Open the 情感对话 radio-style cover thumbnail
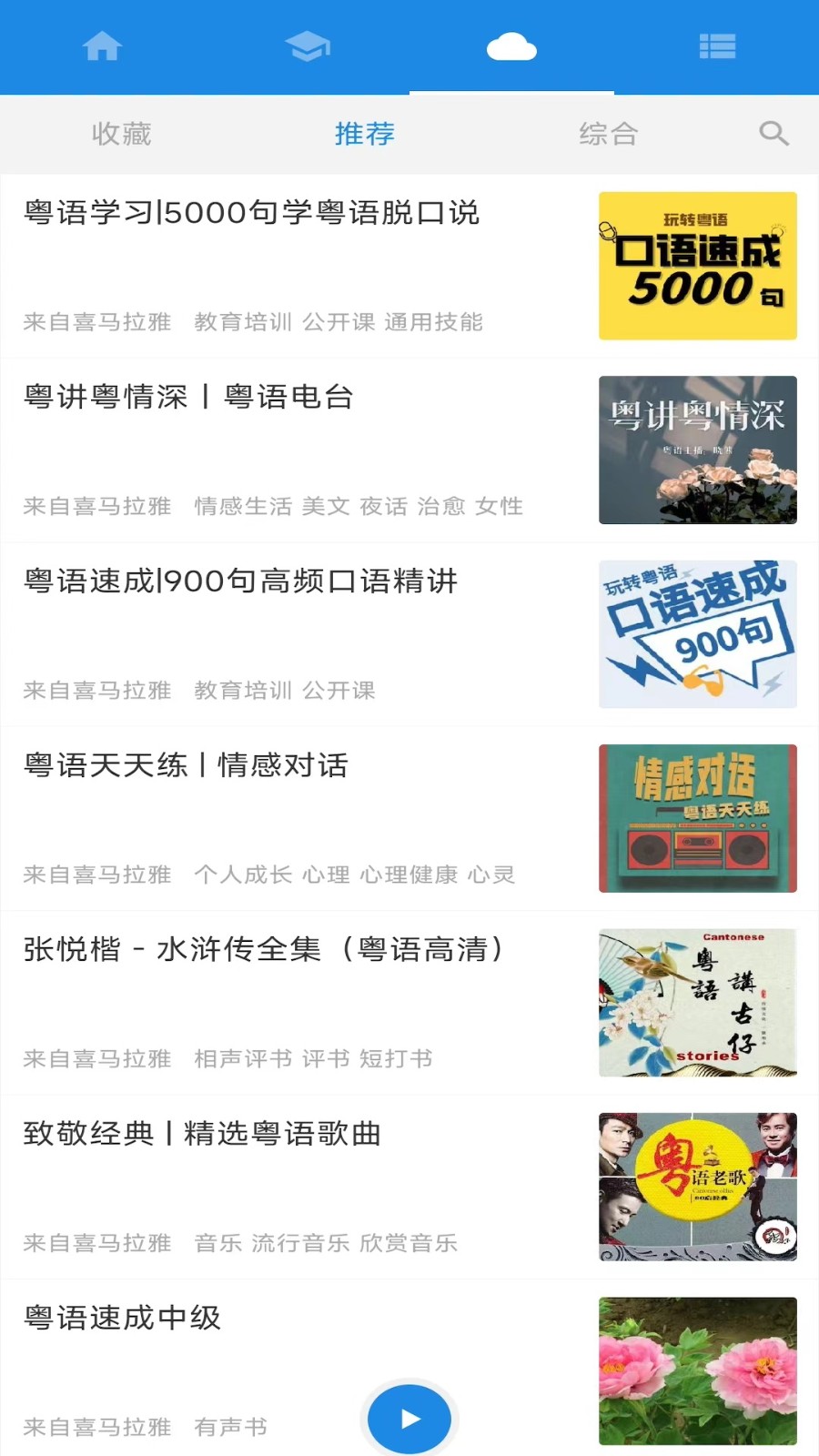 697,818
